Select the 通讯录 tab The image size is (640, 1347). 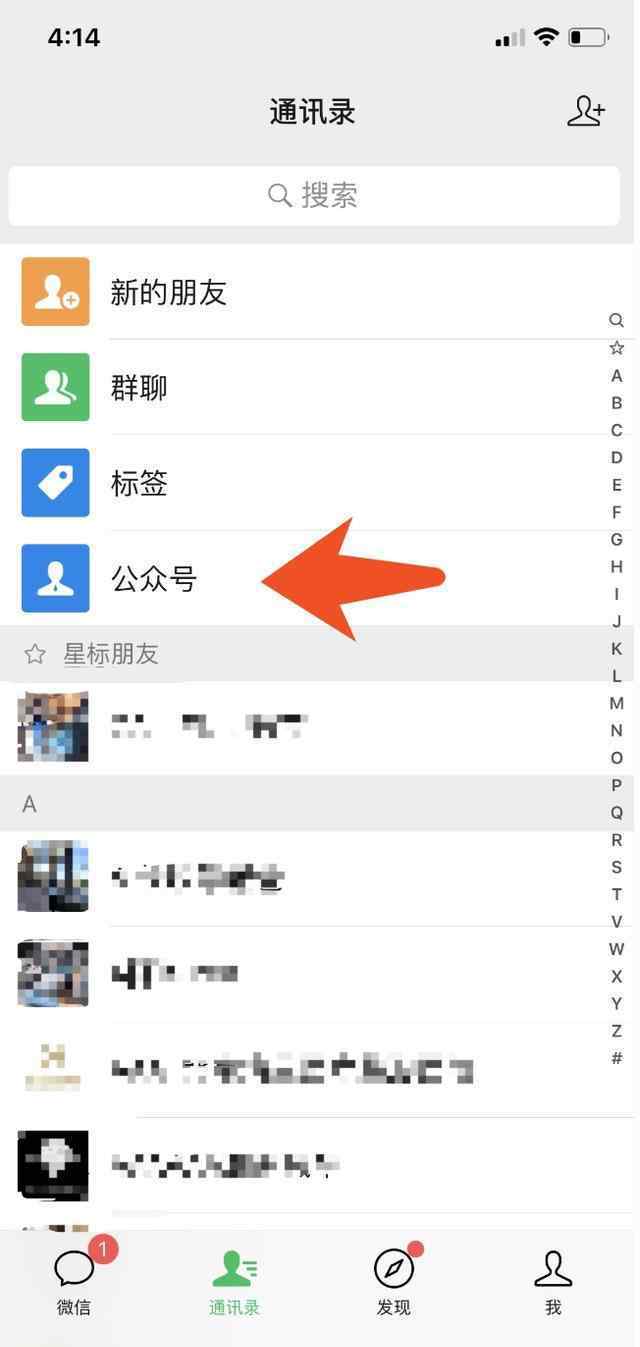click(x=234, y=1282)
